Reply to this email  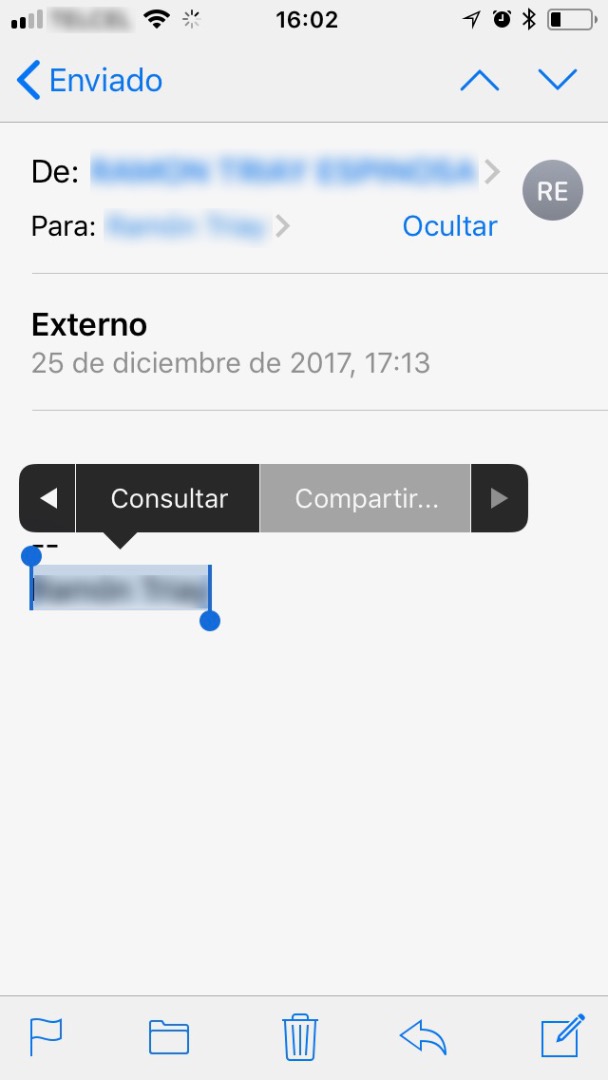coord(422,1036)
